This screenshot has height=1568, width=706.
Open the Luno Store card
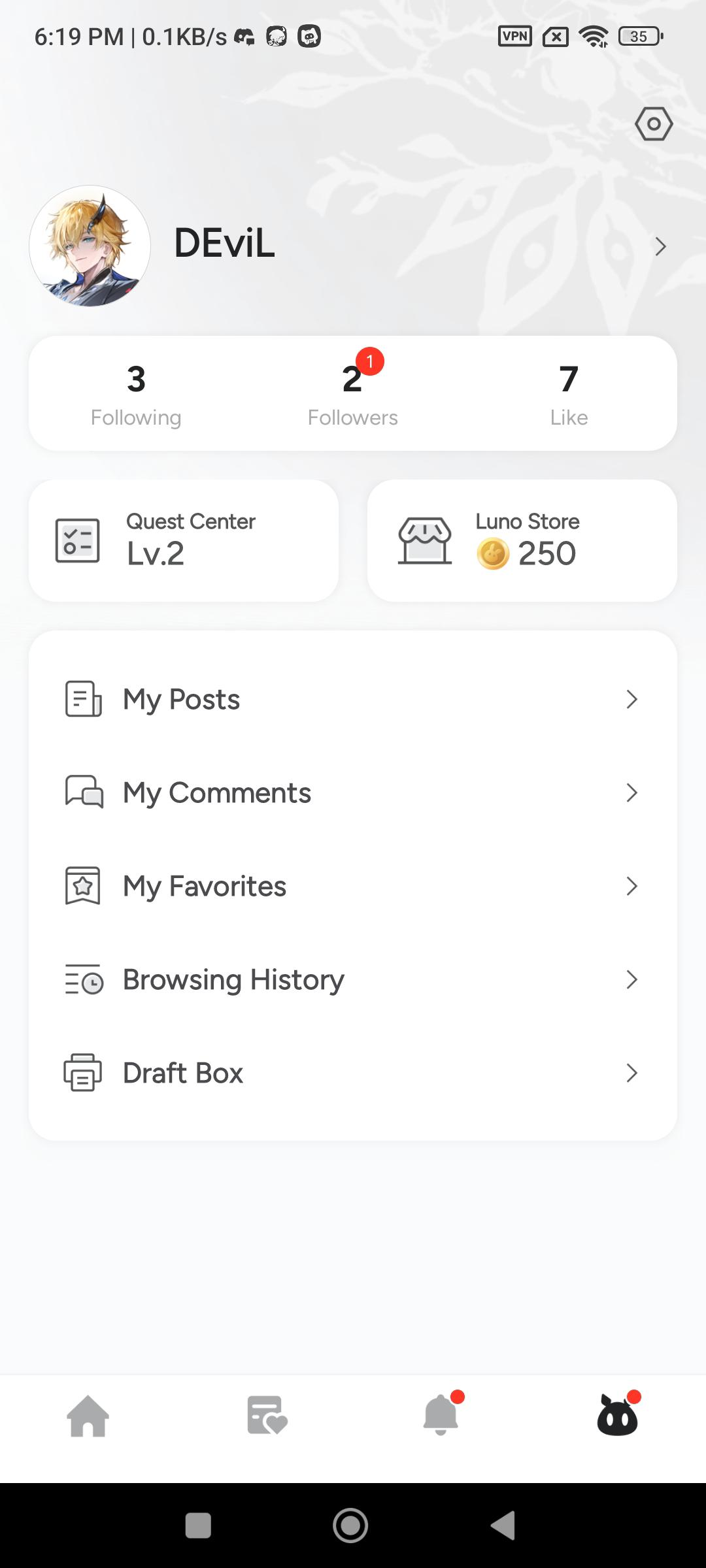(522, 540)
